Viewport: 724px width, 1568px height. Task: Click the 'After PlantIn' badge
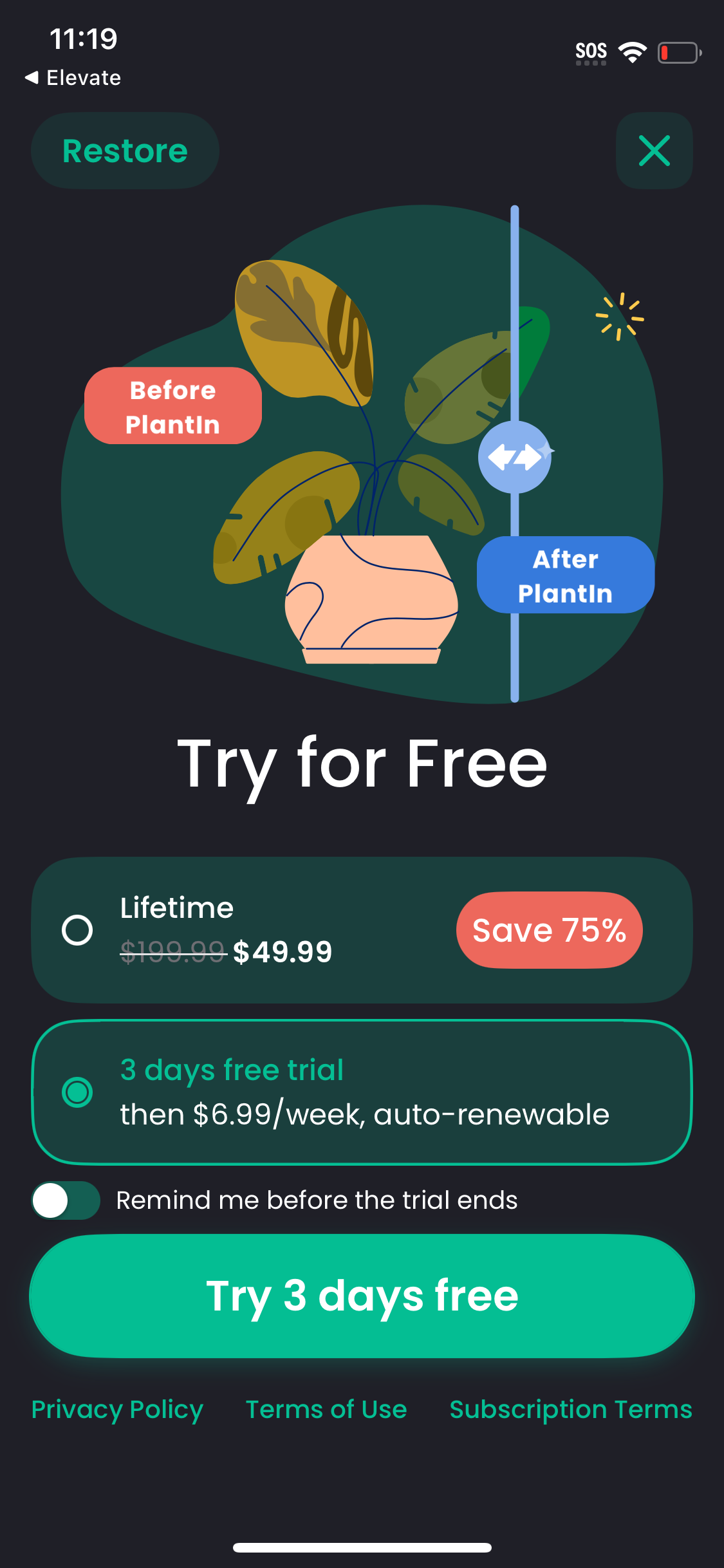(564, 575)
